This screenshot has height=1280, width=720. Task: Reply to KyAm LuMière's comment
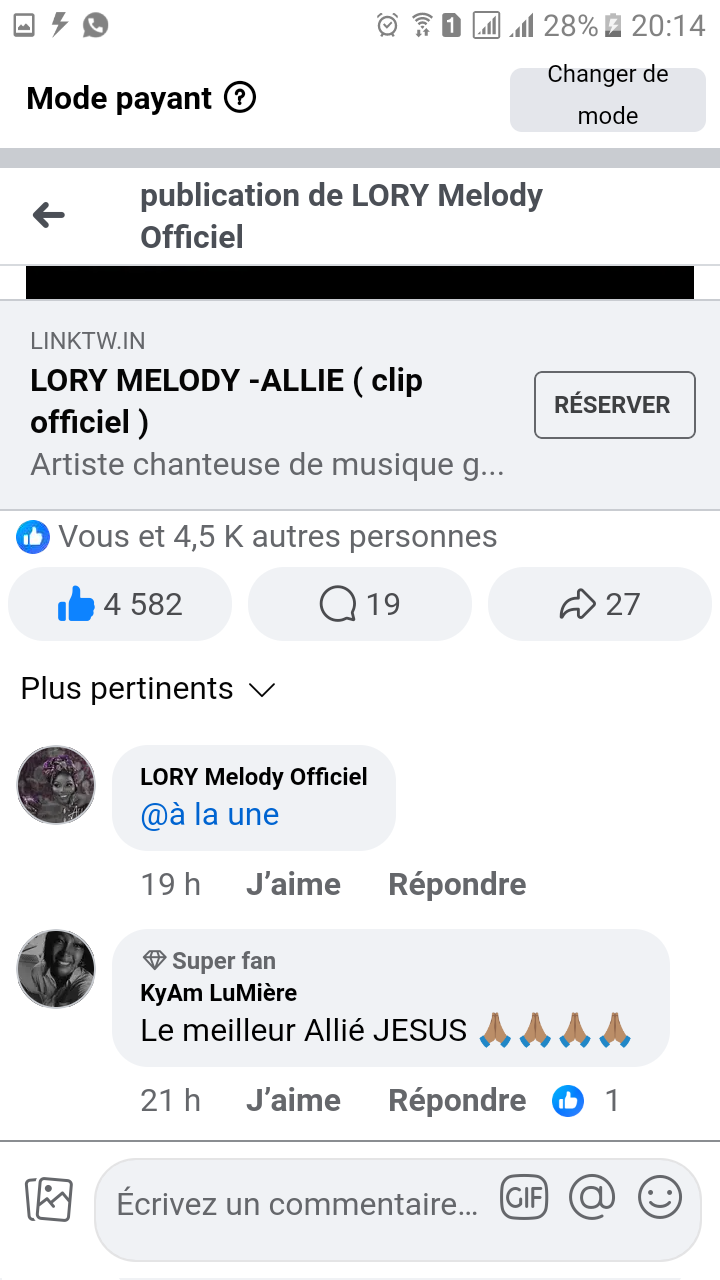coord(457,1100)
